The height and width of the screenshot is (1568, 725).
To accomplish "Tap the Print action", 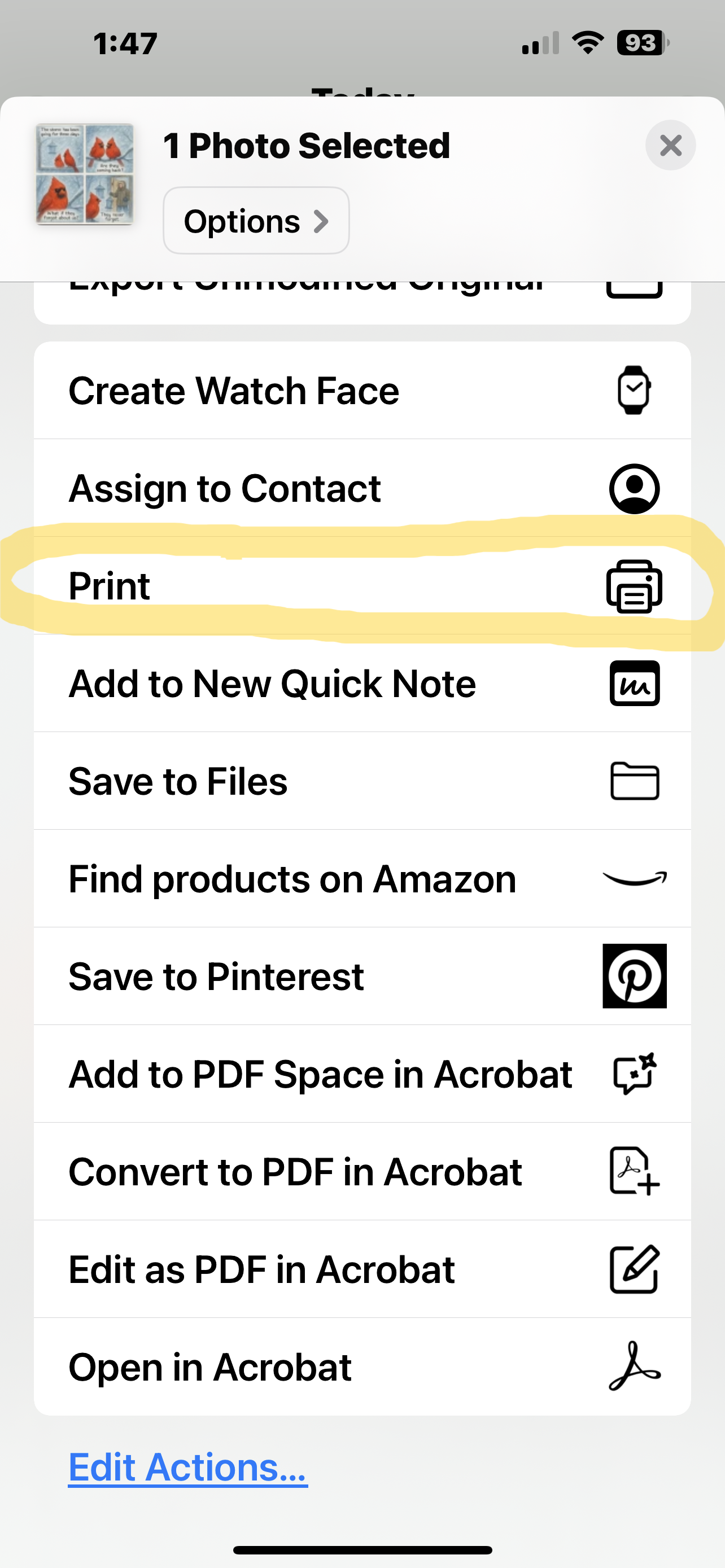I will 361,585.
